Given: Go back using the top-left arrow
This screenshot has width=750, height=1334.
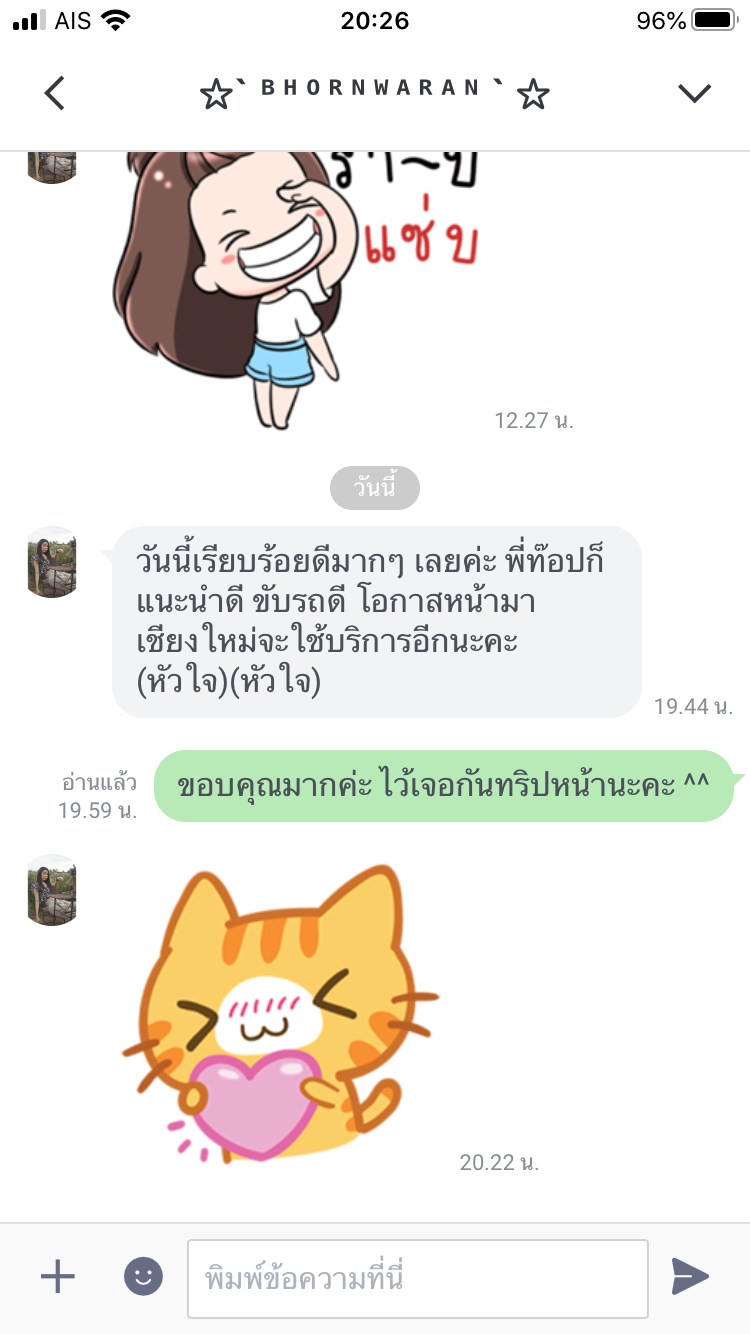Looking at the screenshot, I should [55, 93].
